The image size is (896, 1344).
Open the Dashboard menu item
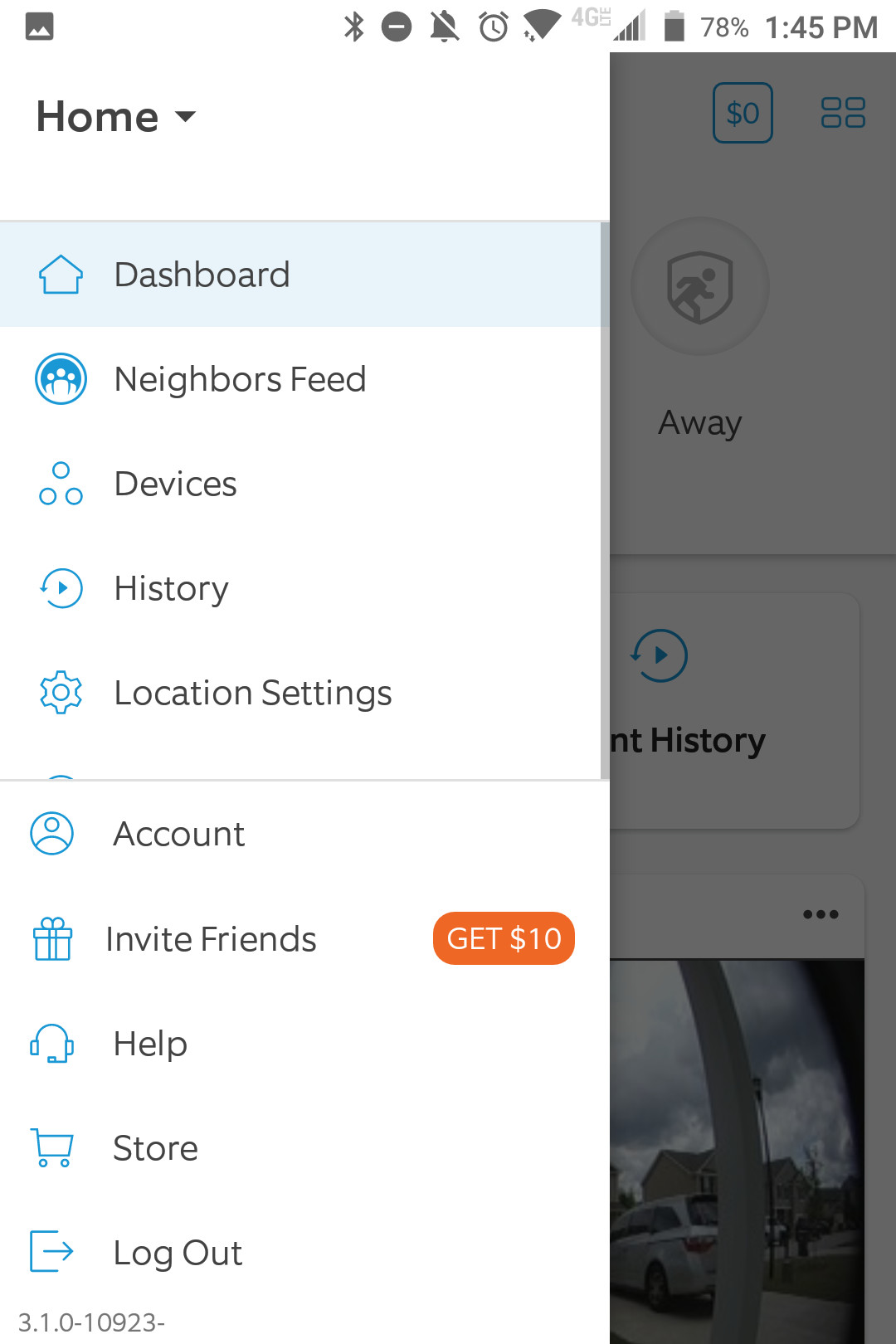(202, 275)
